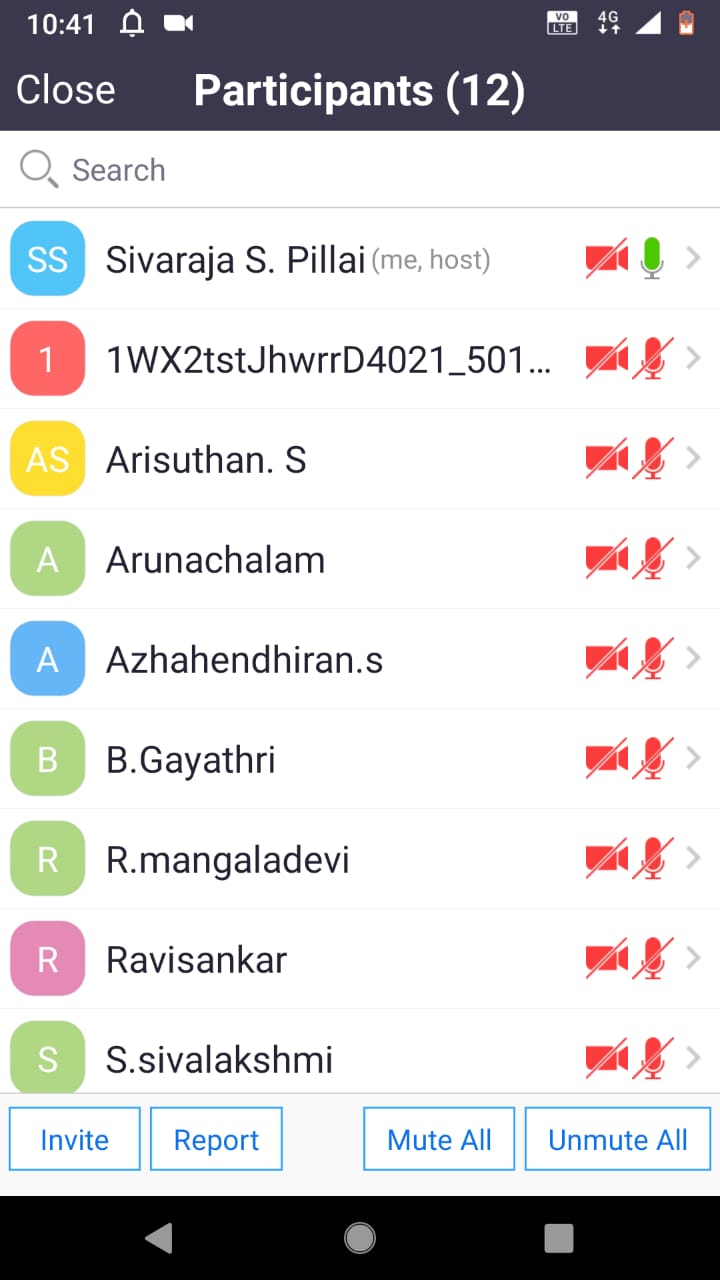Open Arunachalam's participant options

pyautogui.click(x=360, y=559)
